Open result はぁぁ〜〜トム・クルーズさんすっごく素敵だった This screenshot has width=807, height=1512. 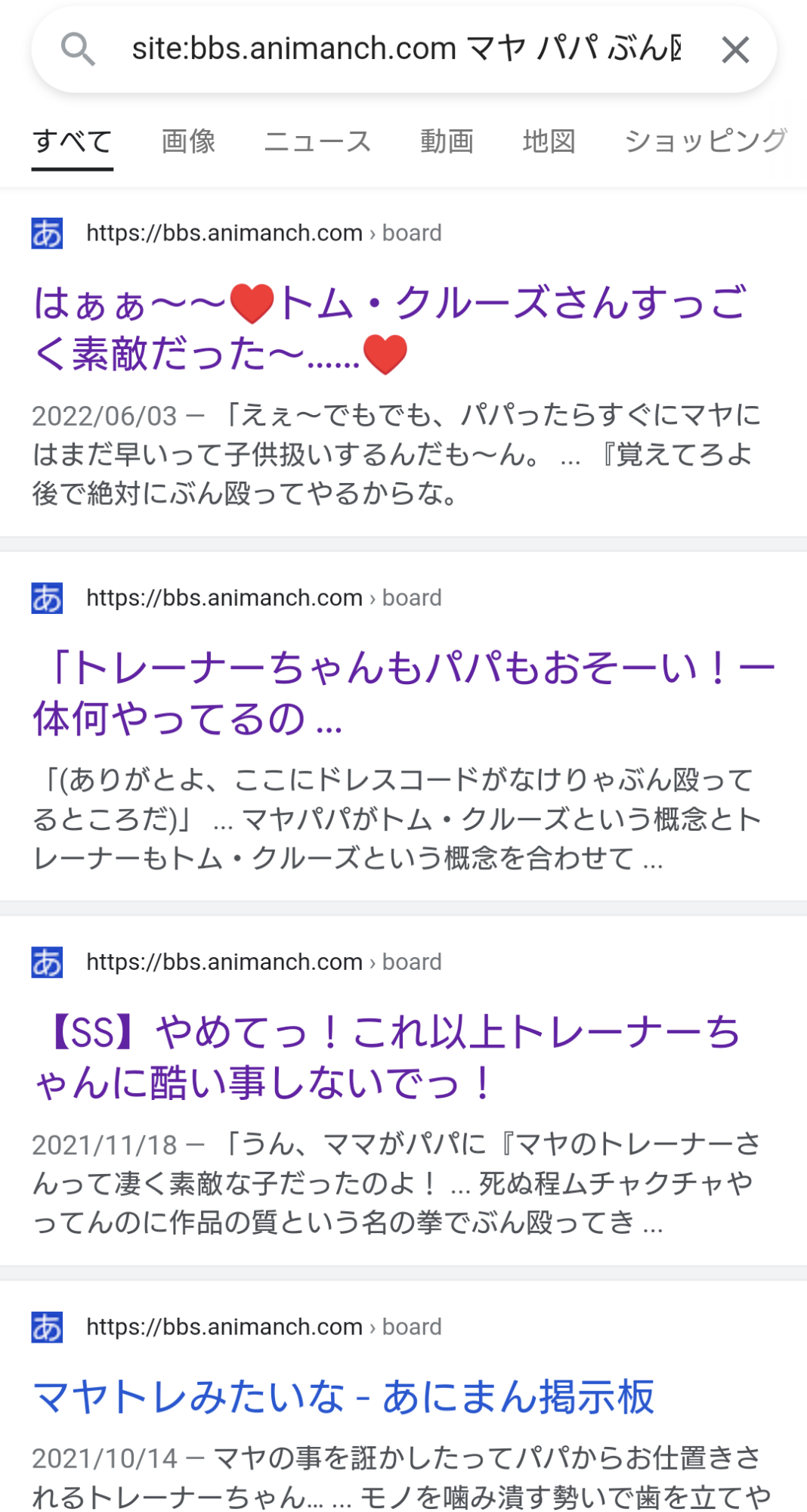[x=389, y=328]
